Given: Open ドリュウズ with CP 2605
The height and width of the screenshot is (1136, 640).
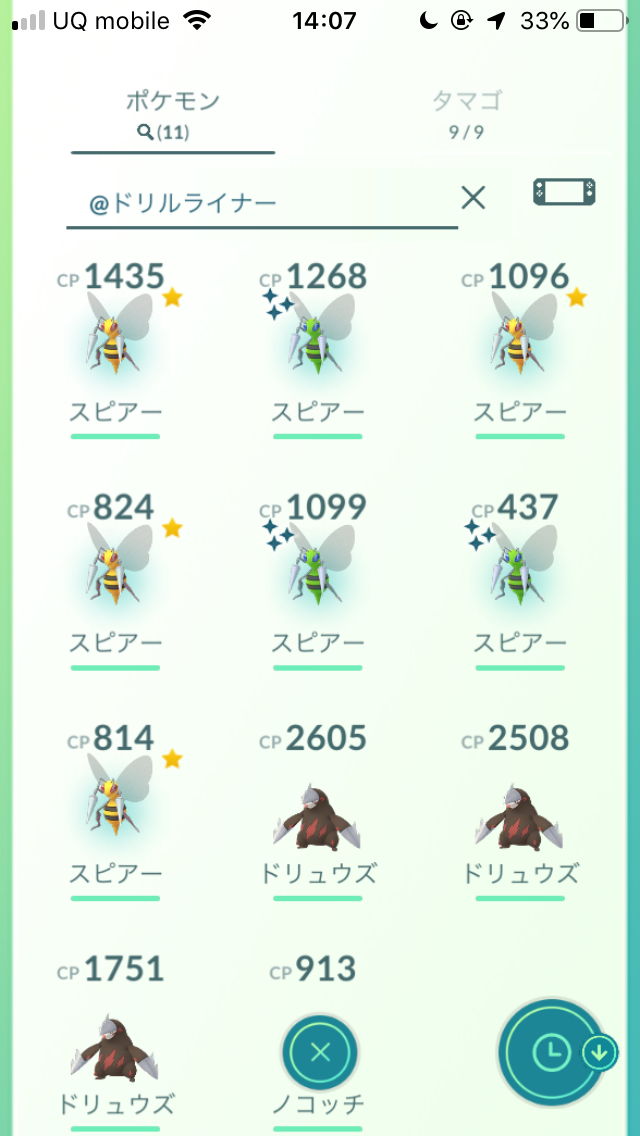Looking at the screenshot, I should 318,810.
